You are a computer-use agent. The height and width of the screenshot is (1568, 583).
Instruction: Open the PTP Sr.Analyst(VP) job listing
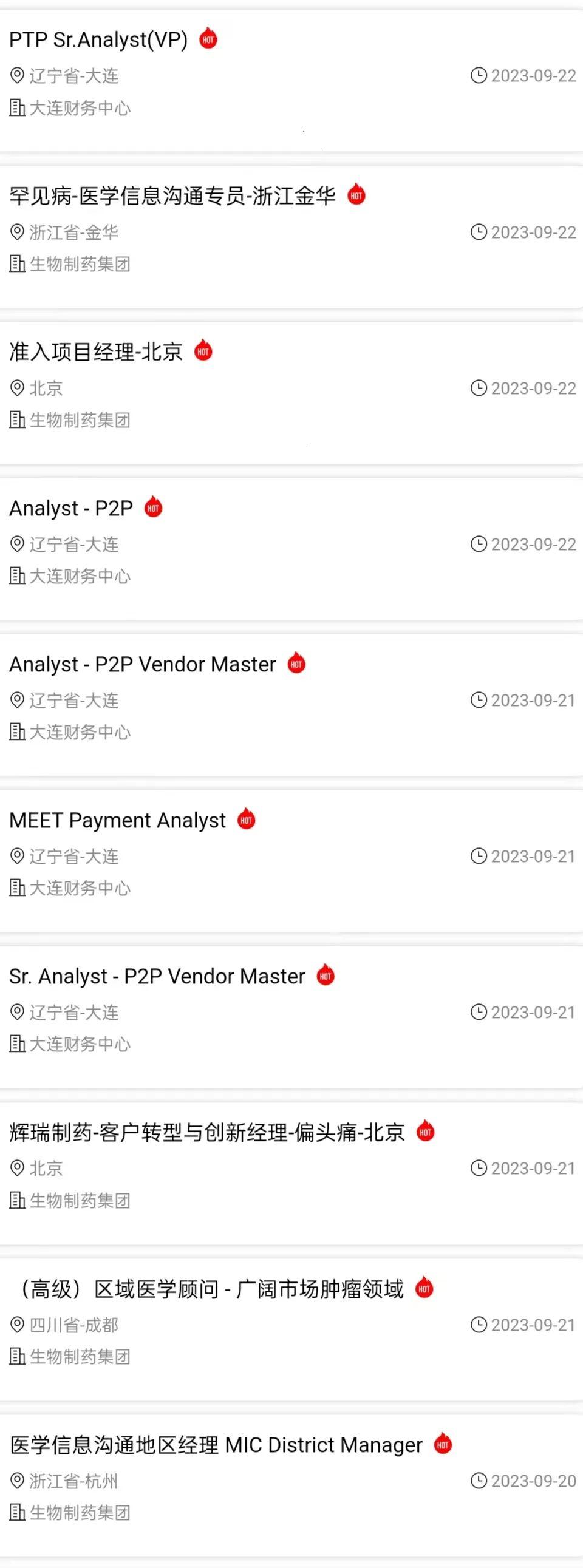[99, 40]
